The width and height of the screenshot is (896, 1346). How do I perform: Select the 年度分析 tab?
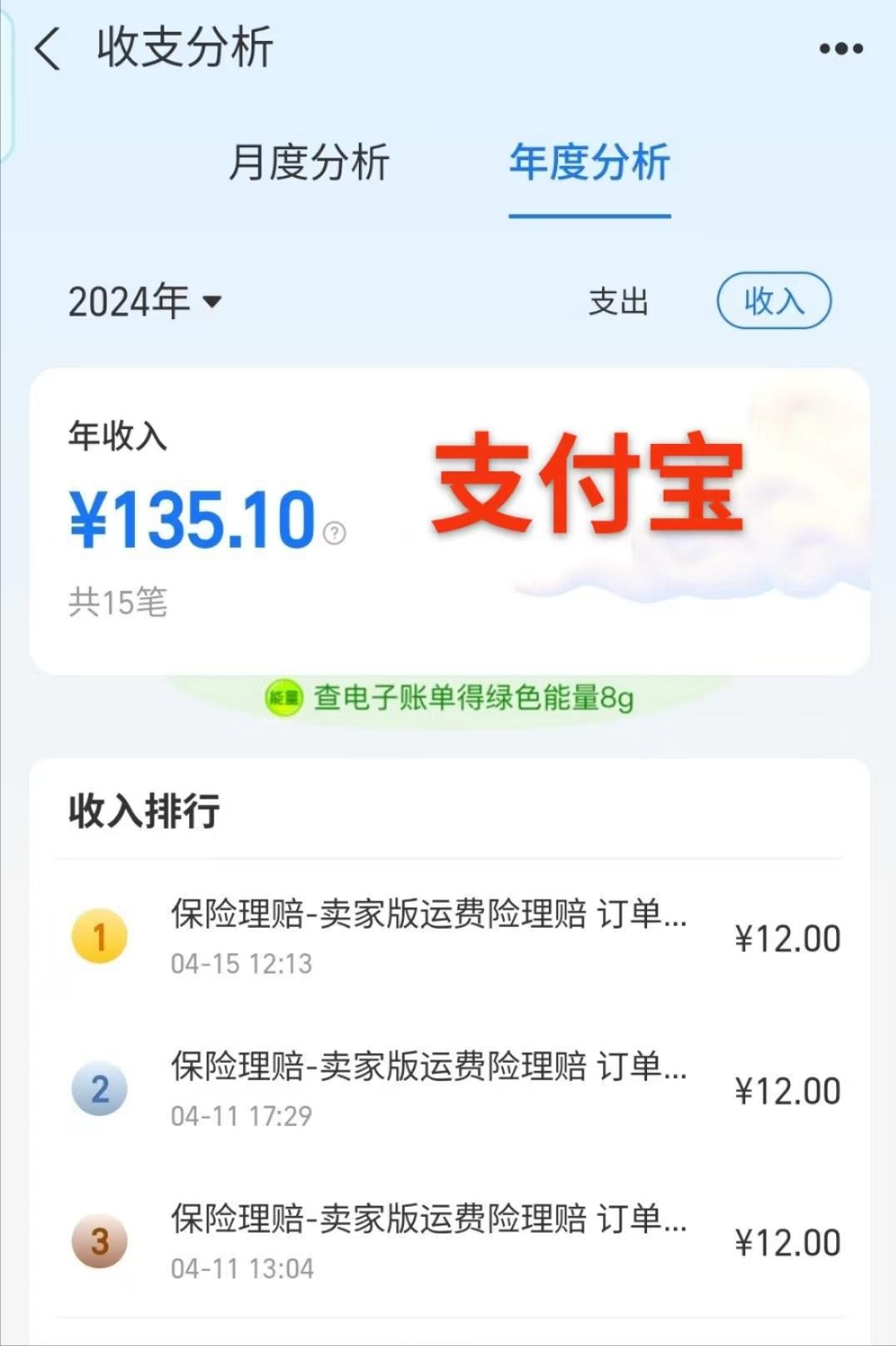click(590, 162)
